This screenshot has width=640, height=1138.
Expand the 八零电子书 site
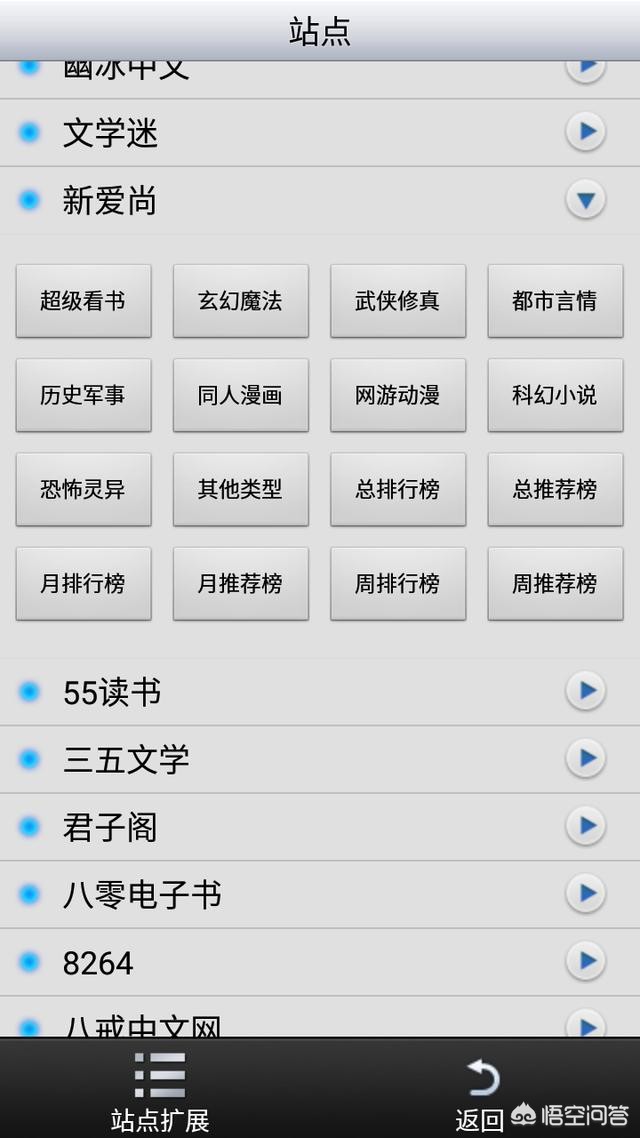585,894
